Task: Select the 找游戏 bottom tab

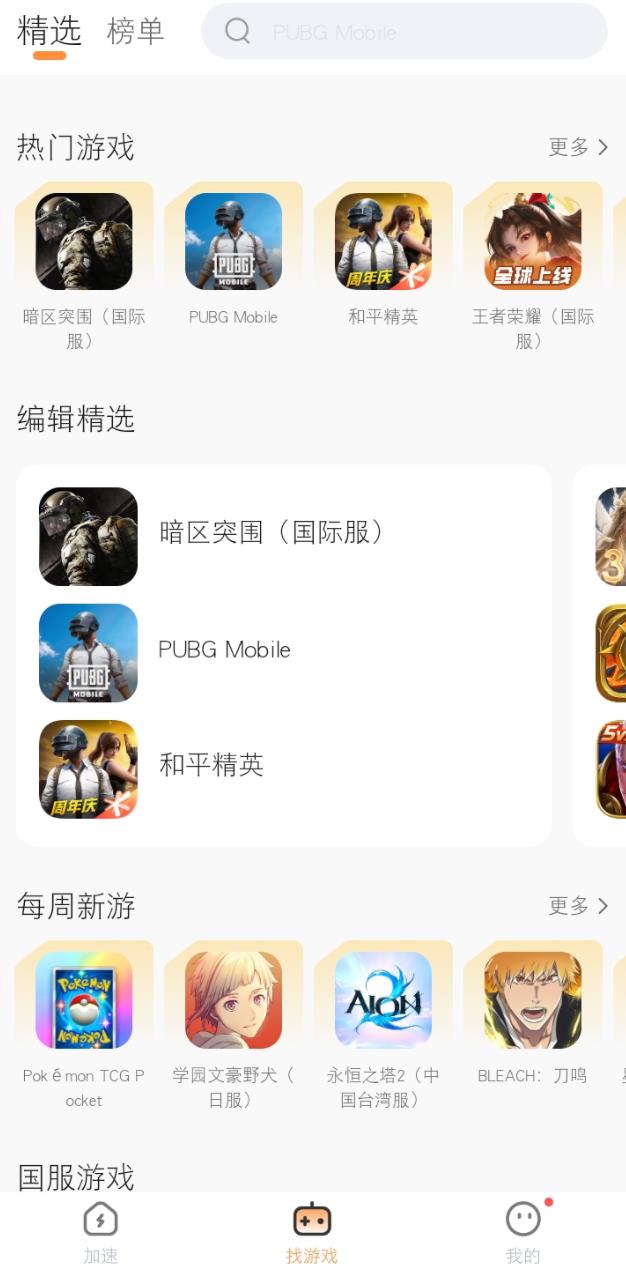Action: click(312, 1233)
